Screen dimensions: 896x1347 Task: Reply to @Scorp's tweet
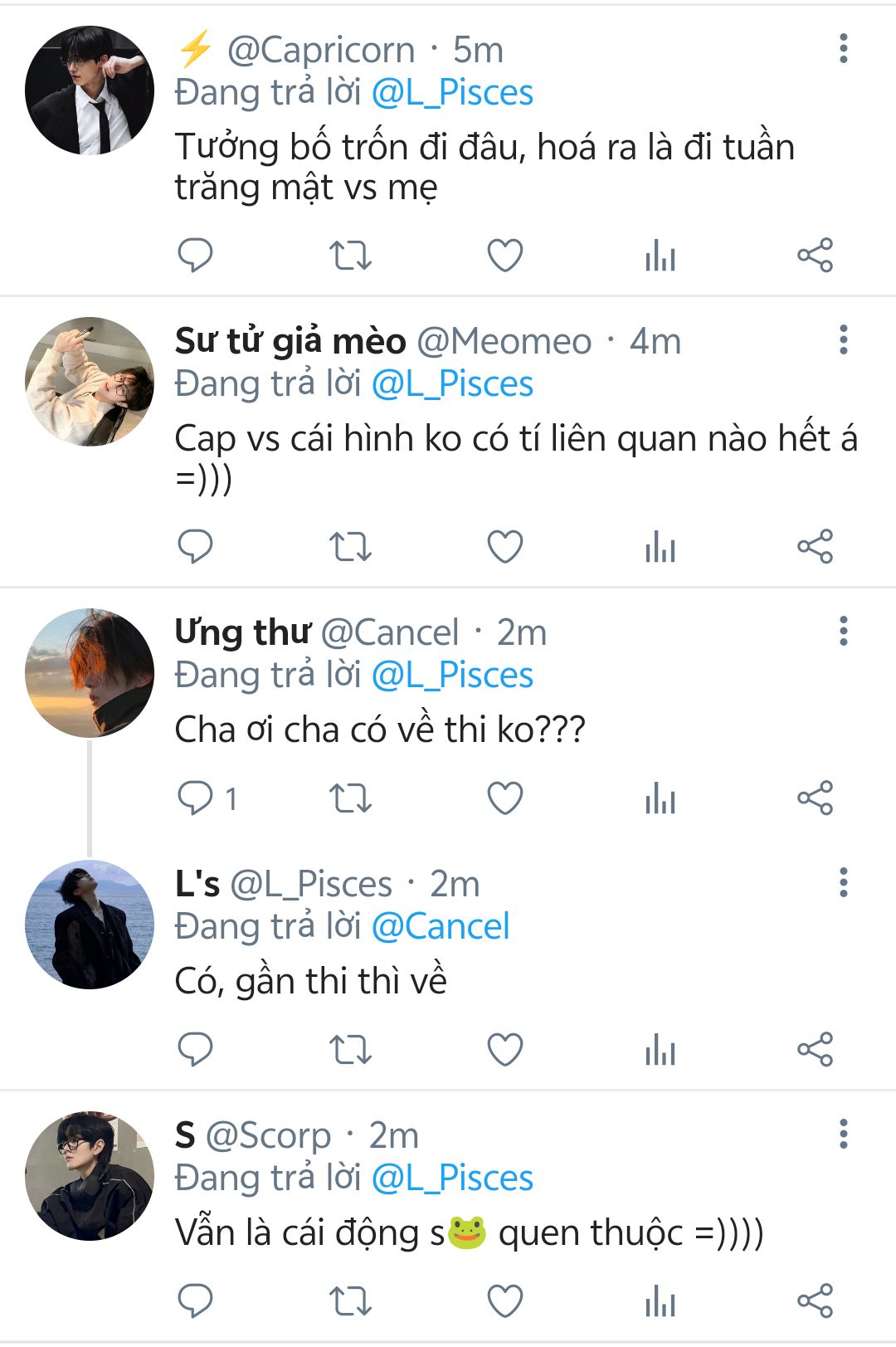pyautogui.click(x=196, y=1301)
